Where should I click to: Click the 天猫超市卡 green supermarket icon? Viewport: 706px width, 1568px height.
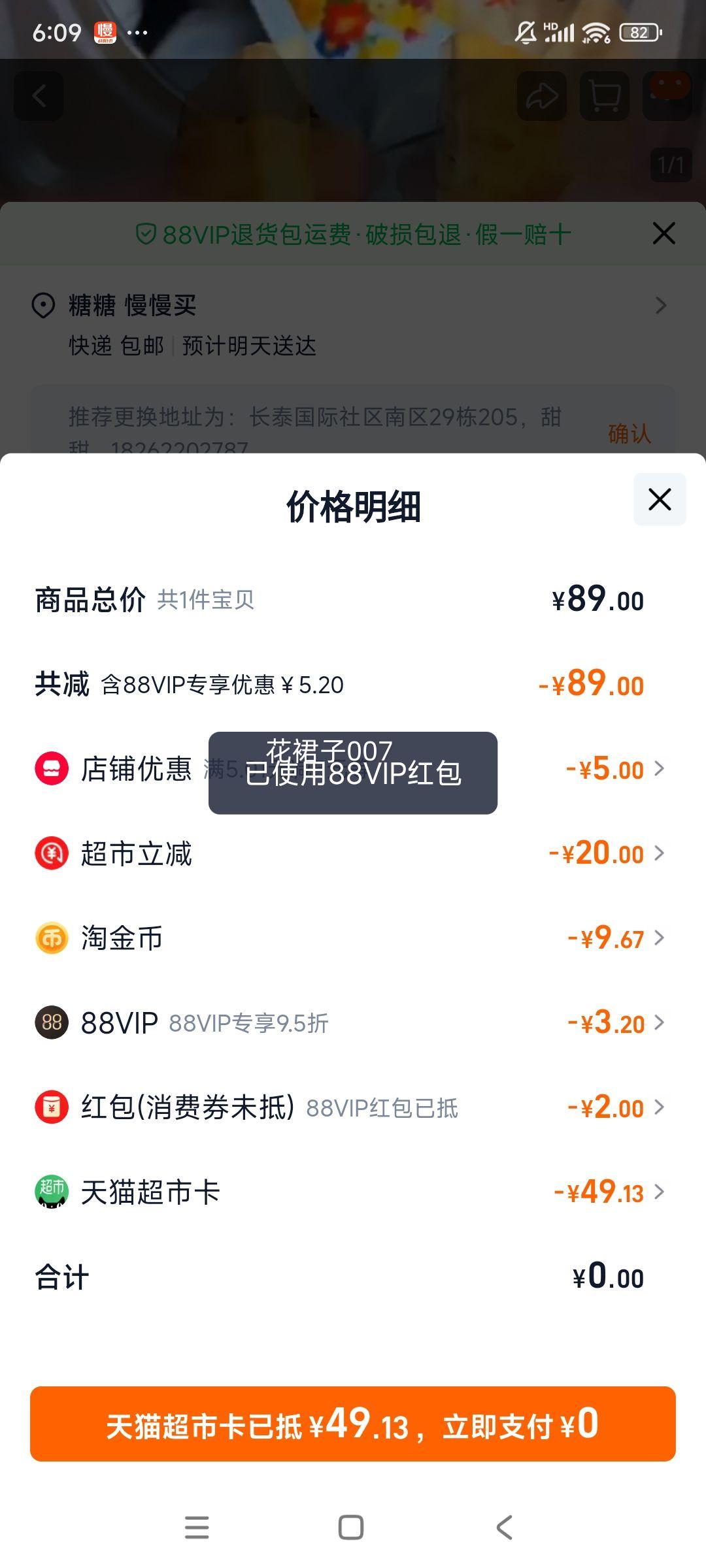point(50,1192)
